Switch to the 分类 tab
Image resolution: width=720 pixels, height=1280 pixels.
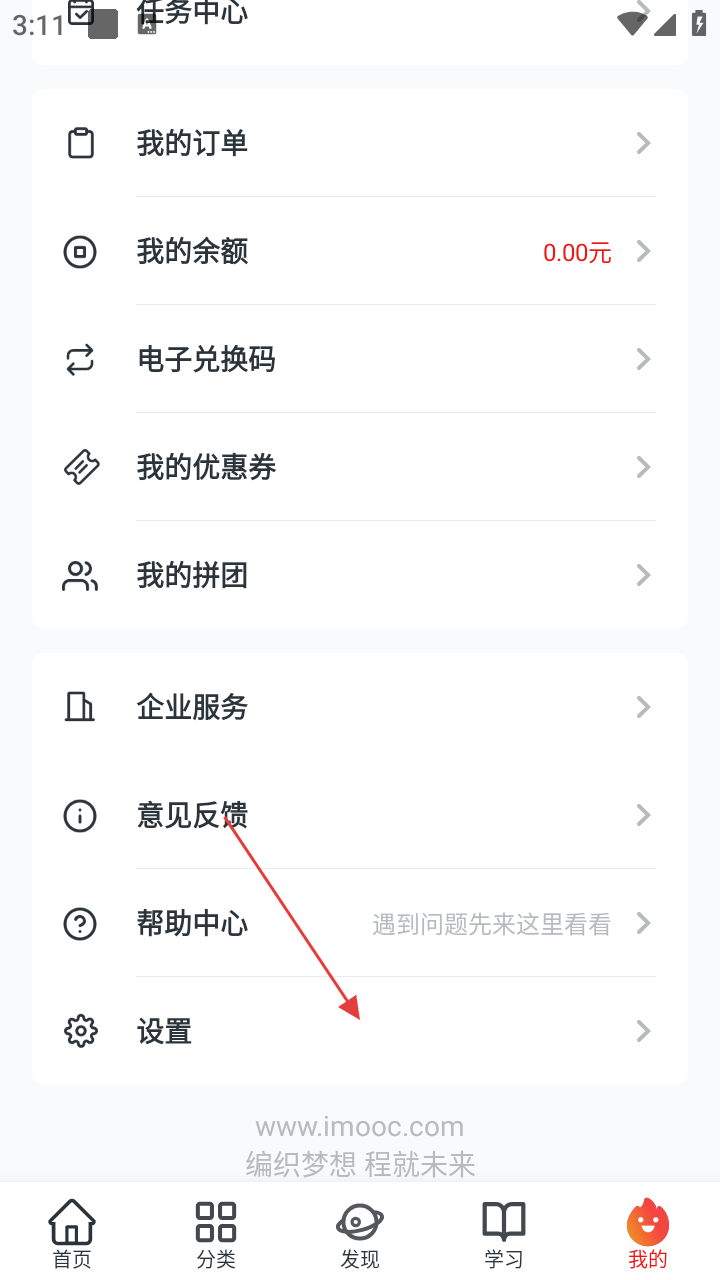216,1233
